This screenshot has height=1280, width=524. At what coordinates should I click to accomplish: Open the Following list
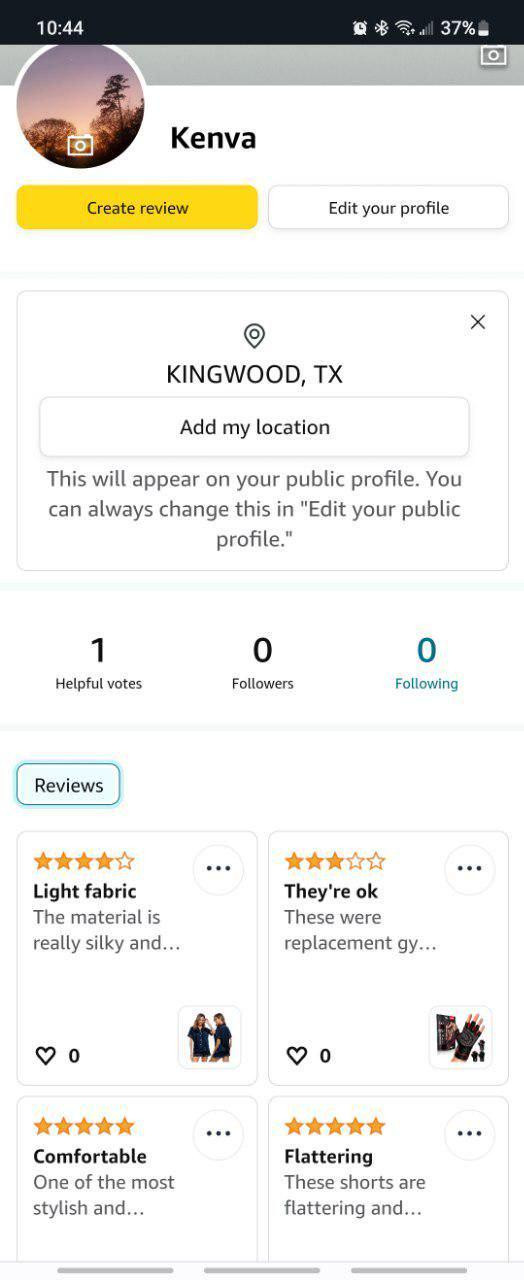[x=426, y=664]
